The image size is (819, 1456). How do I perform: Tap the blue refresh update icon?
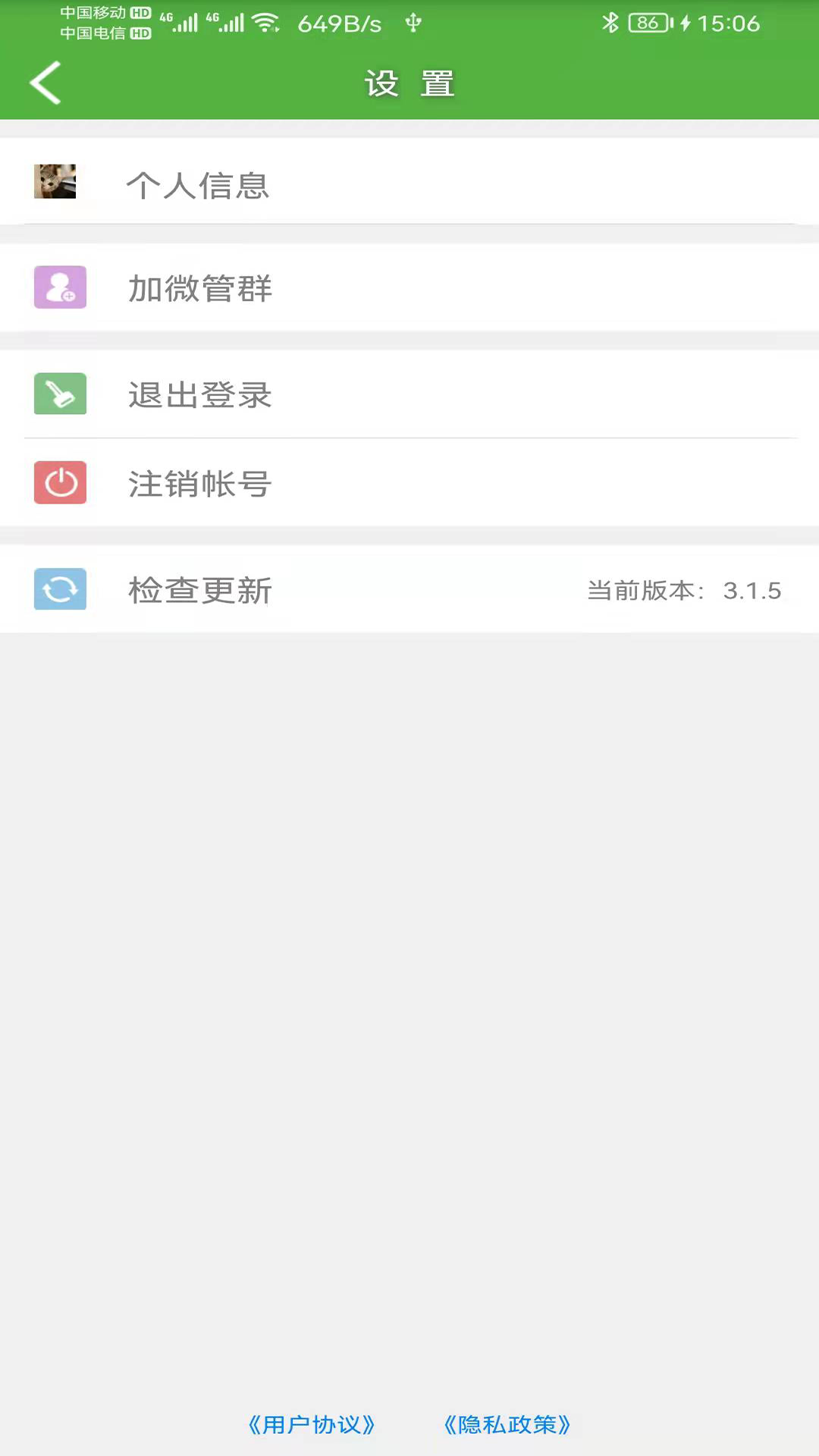60,589
